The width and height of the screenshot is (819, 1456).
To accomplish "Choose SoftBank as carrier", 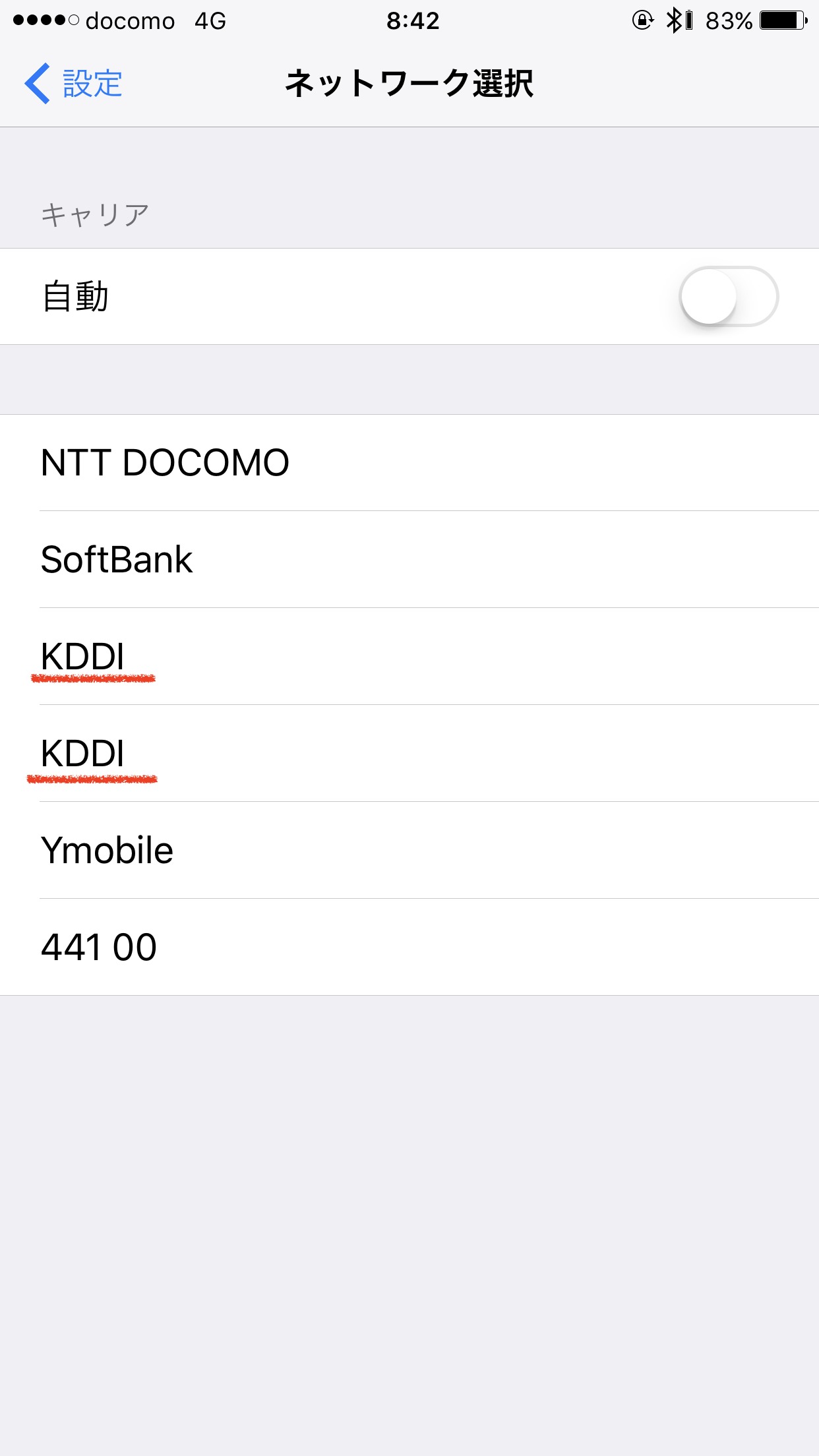I will 409,560.
